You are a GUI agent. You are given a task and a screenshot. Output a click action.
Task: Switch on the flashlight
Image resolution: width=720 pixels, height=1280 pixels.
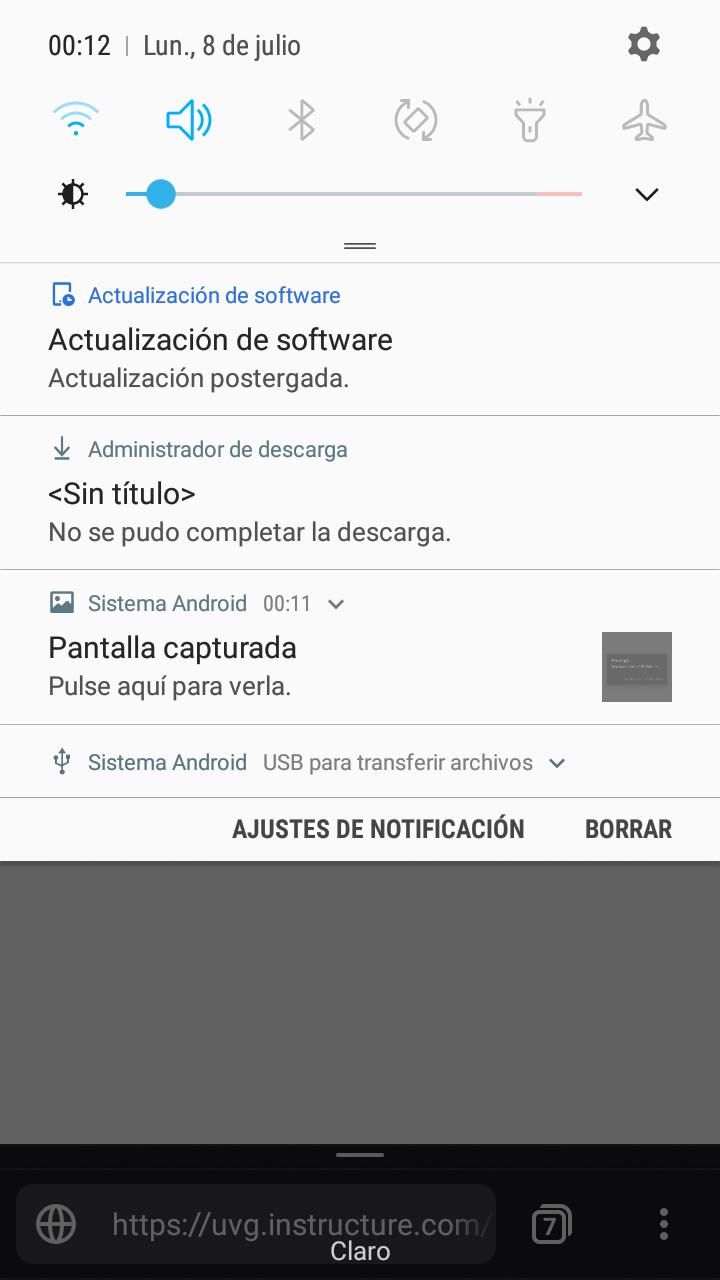[x=529, y=121]
